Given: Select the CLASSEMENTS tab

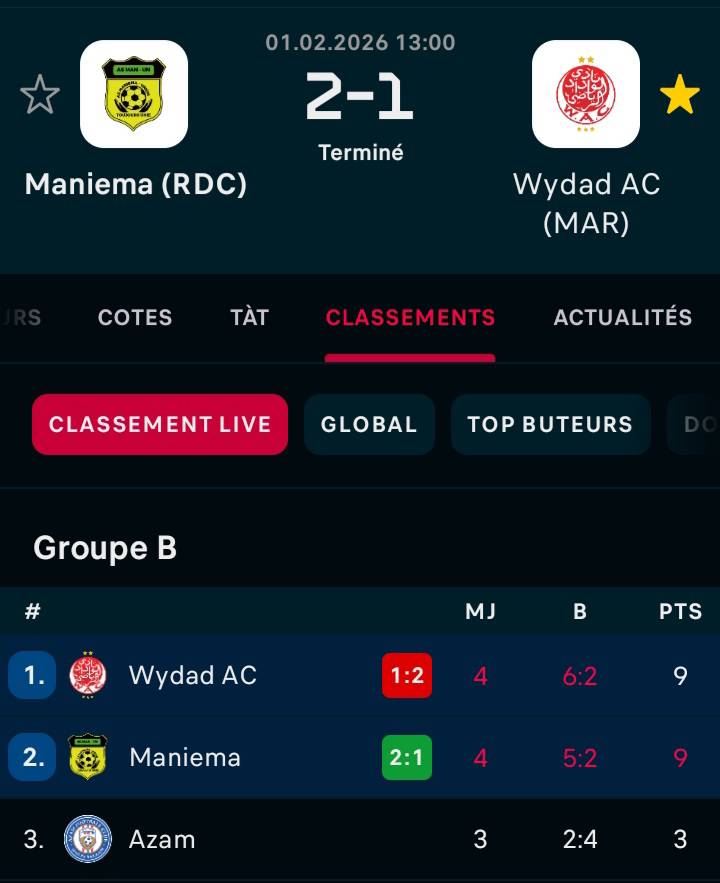Looking at the screenshot, I should click(410, 317).
